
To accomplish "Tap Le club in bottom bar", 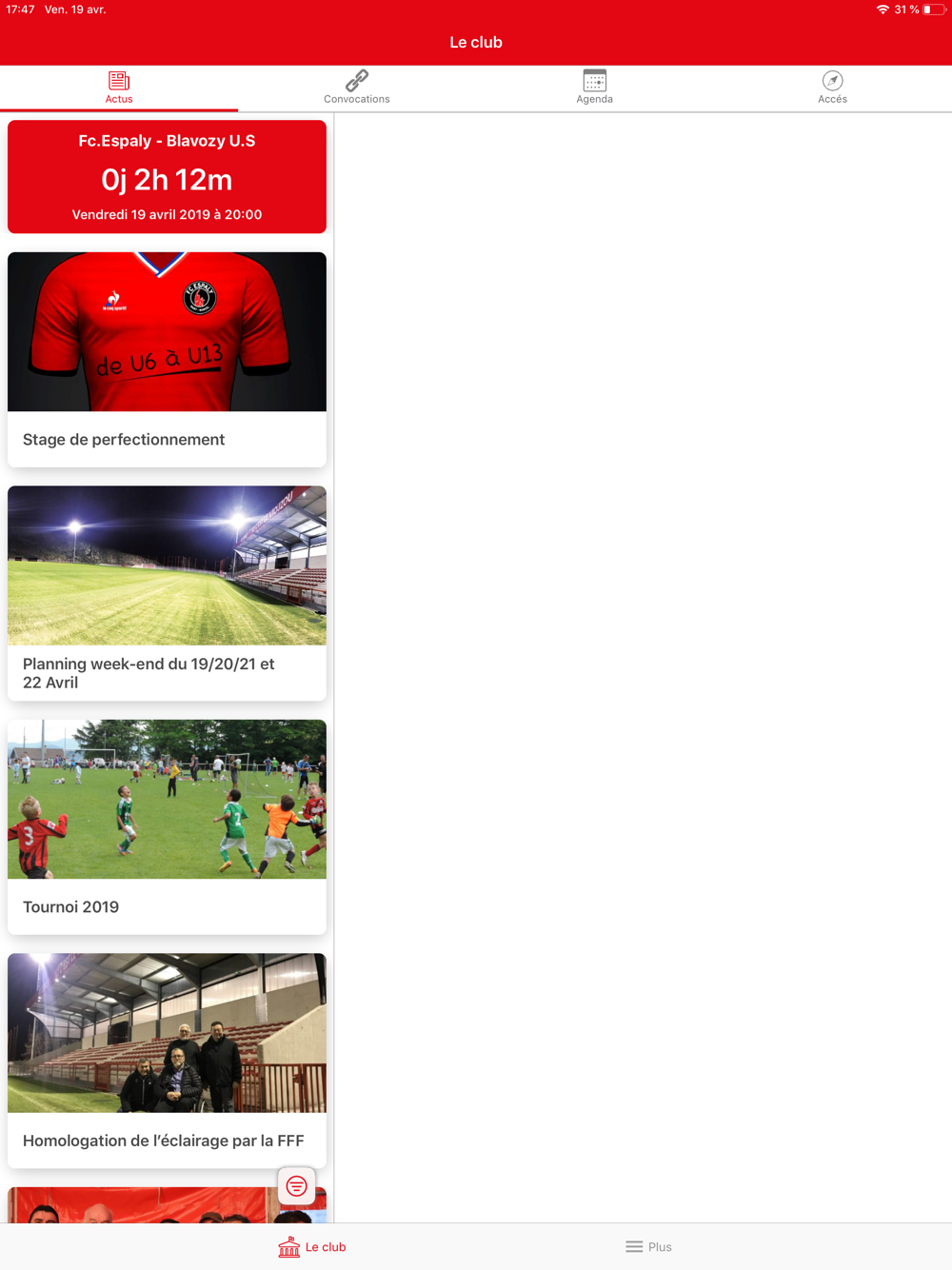I will 312,1247.
